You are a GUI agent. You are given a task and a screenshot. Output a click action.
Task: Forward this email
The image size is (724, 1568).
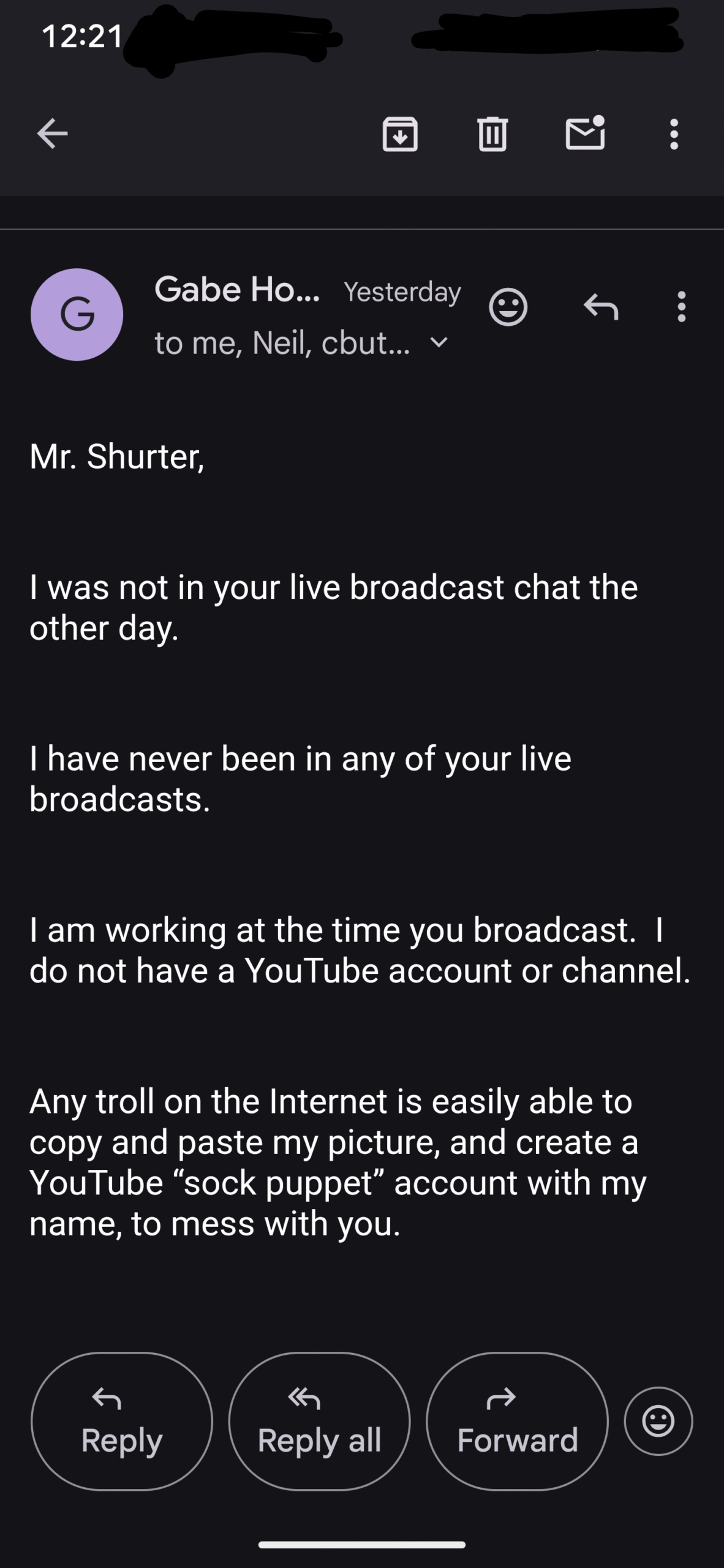click(517, 1421)
